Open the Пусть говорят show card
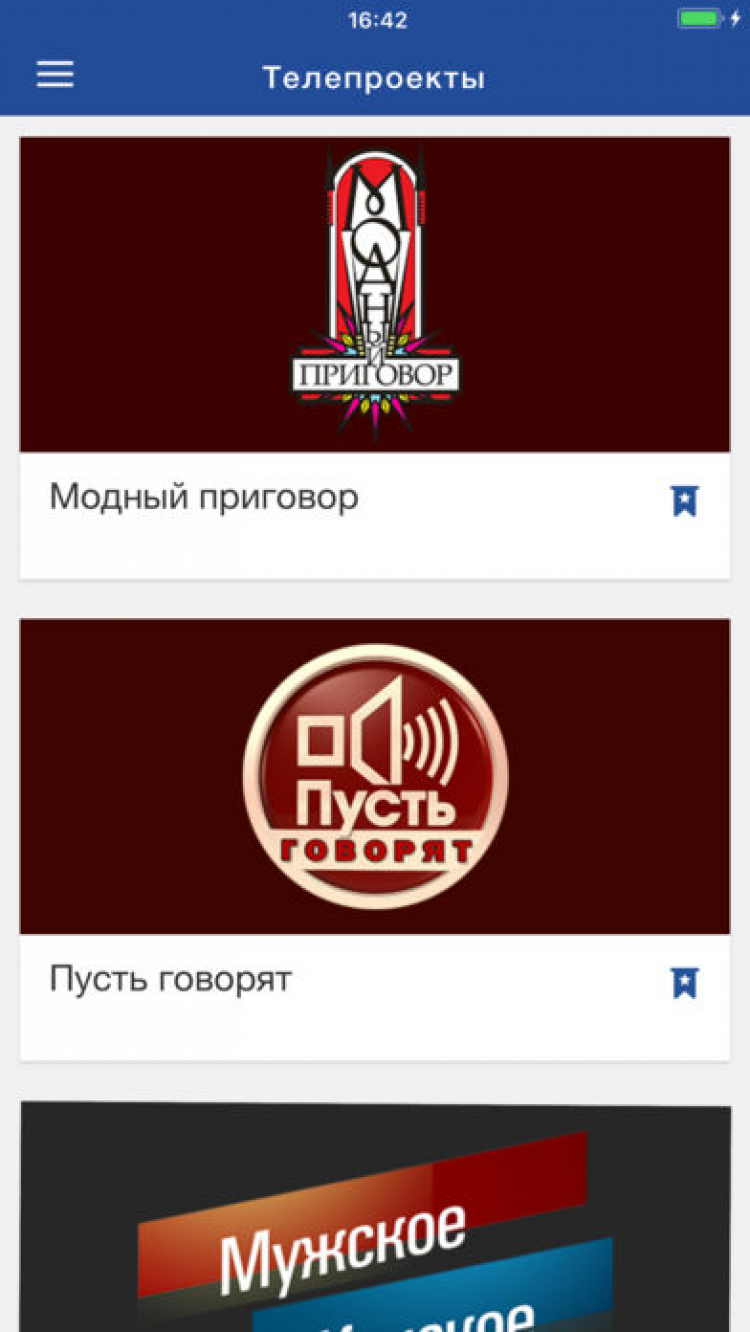This screenshot has width=750, height=1332. click(x=375, y=777)
